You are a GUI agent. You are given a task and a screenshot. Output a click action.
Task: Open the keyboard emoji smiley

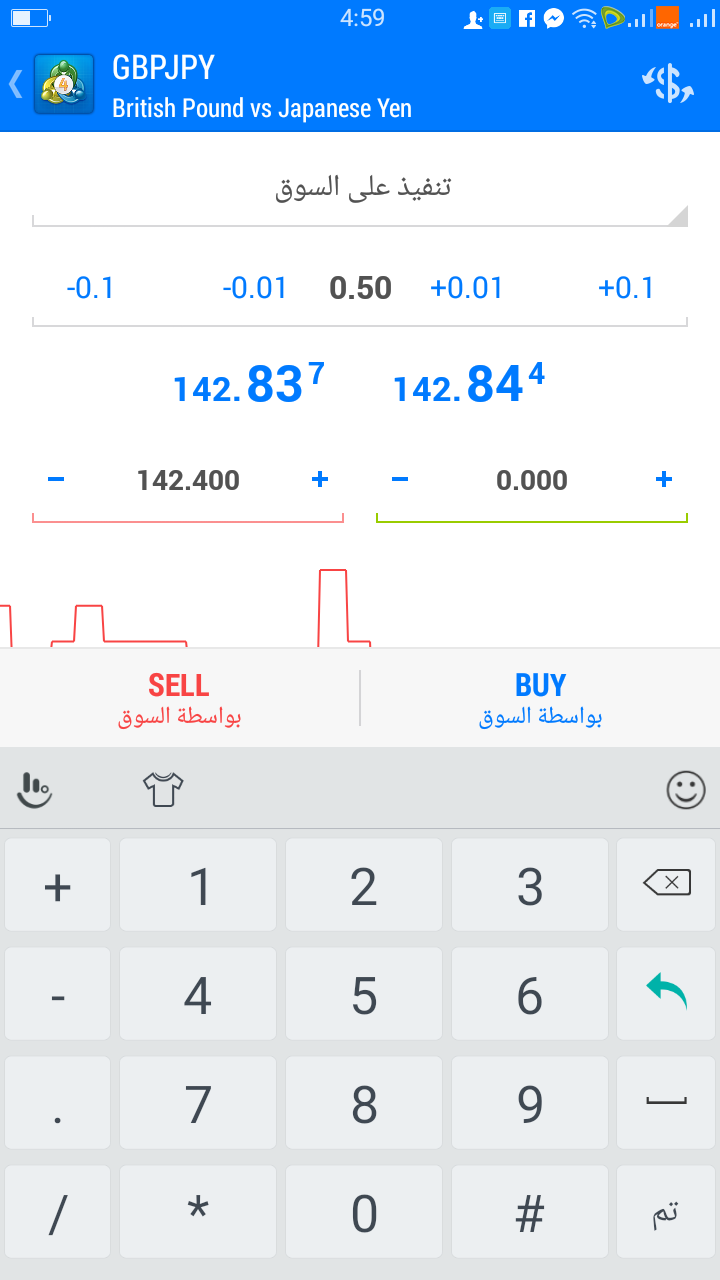[x=686, y=790]
